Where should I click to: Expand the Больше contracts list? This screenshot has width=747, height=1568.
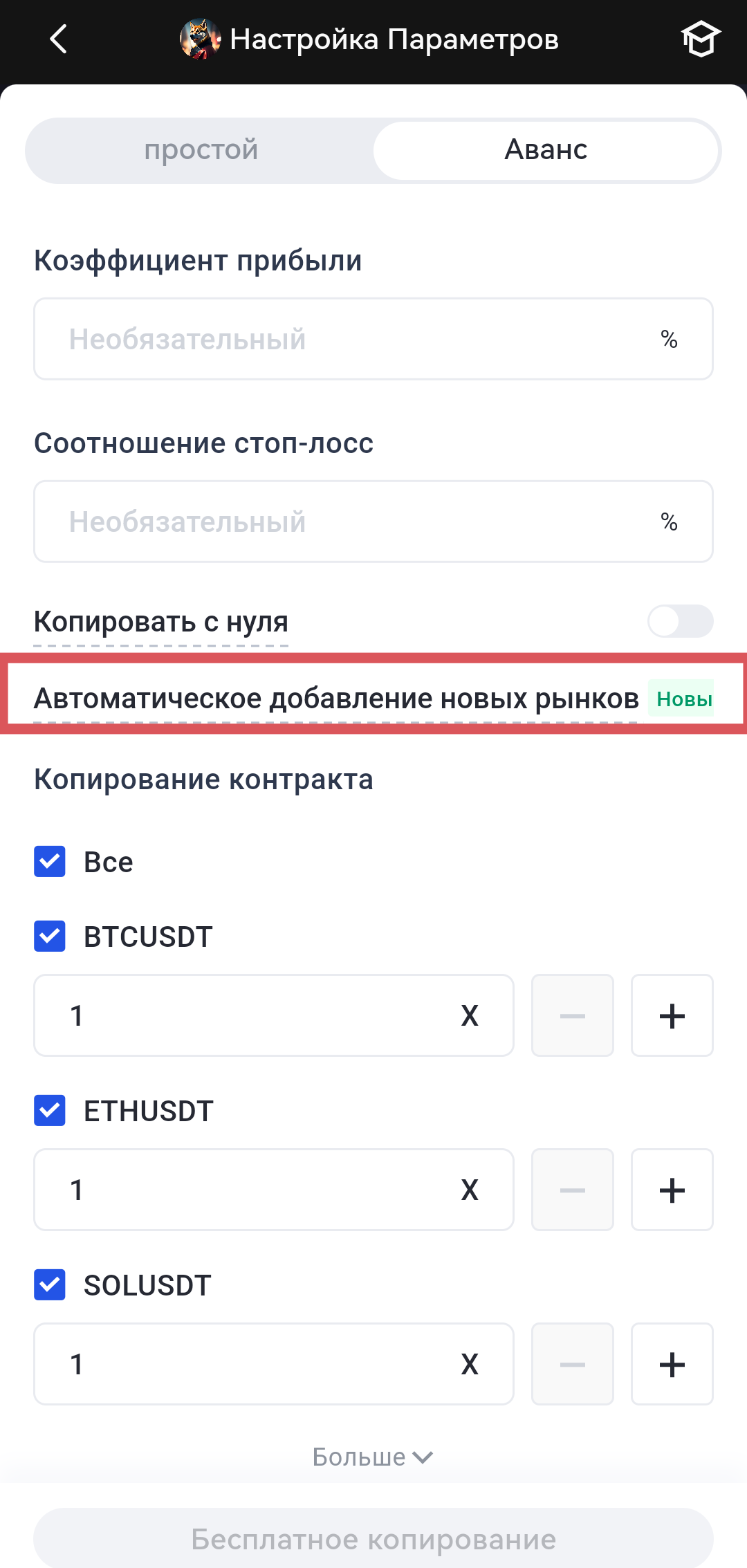point(373,1457)
